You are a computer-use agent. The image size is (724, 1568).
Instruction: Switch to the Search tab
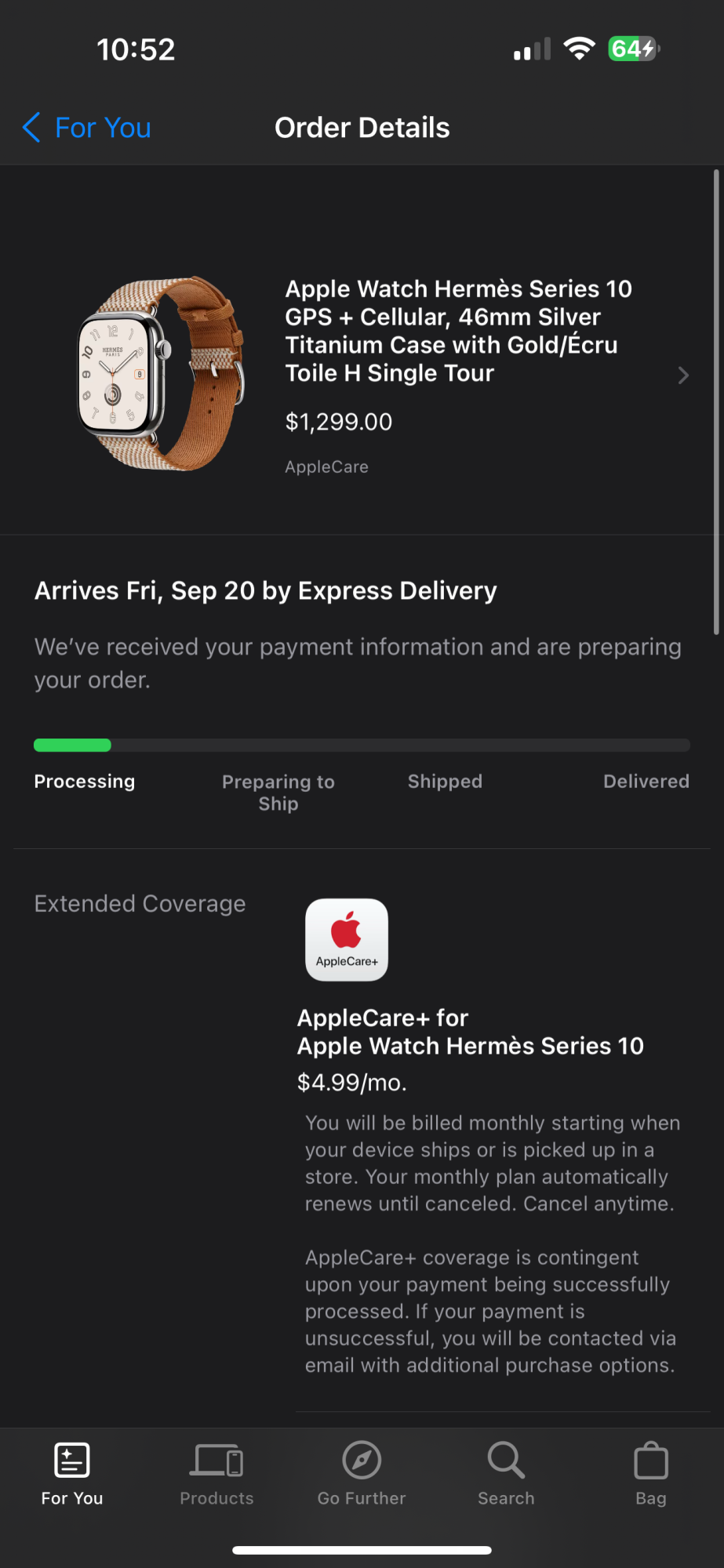pos(506,1474)
